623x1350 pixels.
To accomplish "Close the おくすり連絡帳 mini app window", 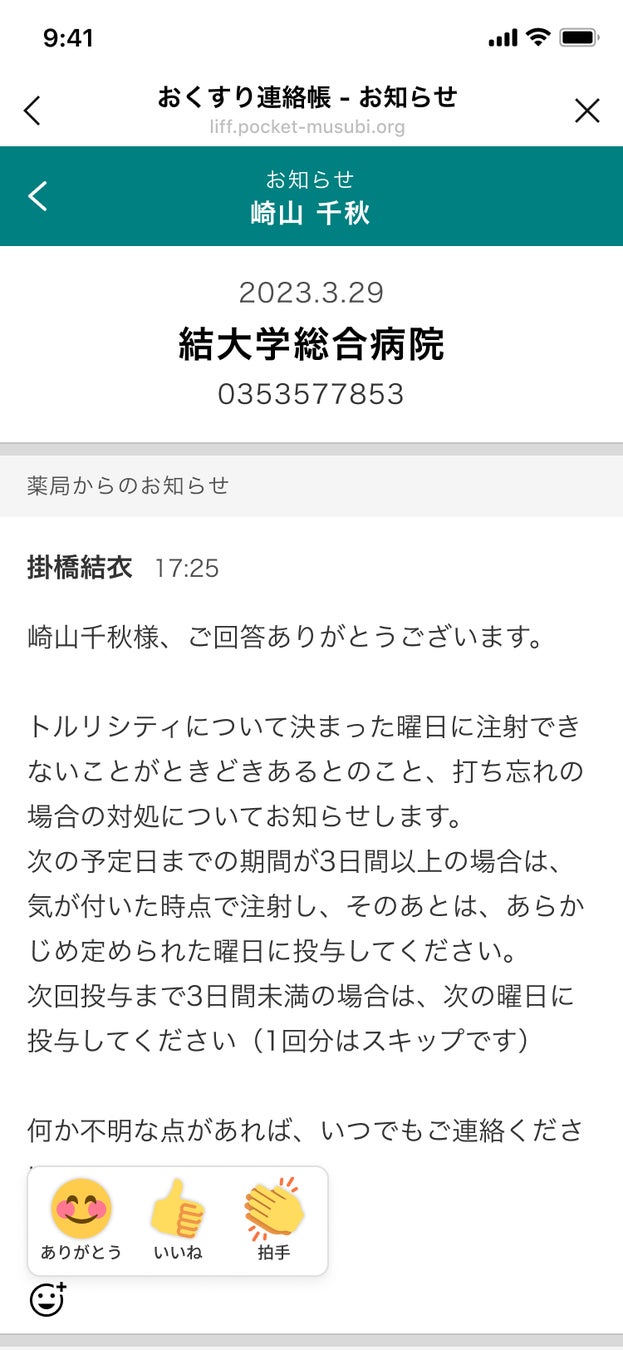I will 587,110.
